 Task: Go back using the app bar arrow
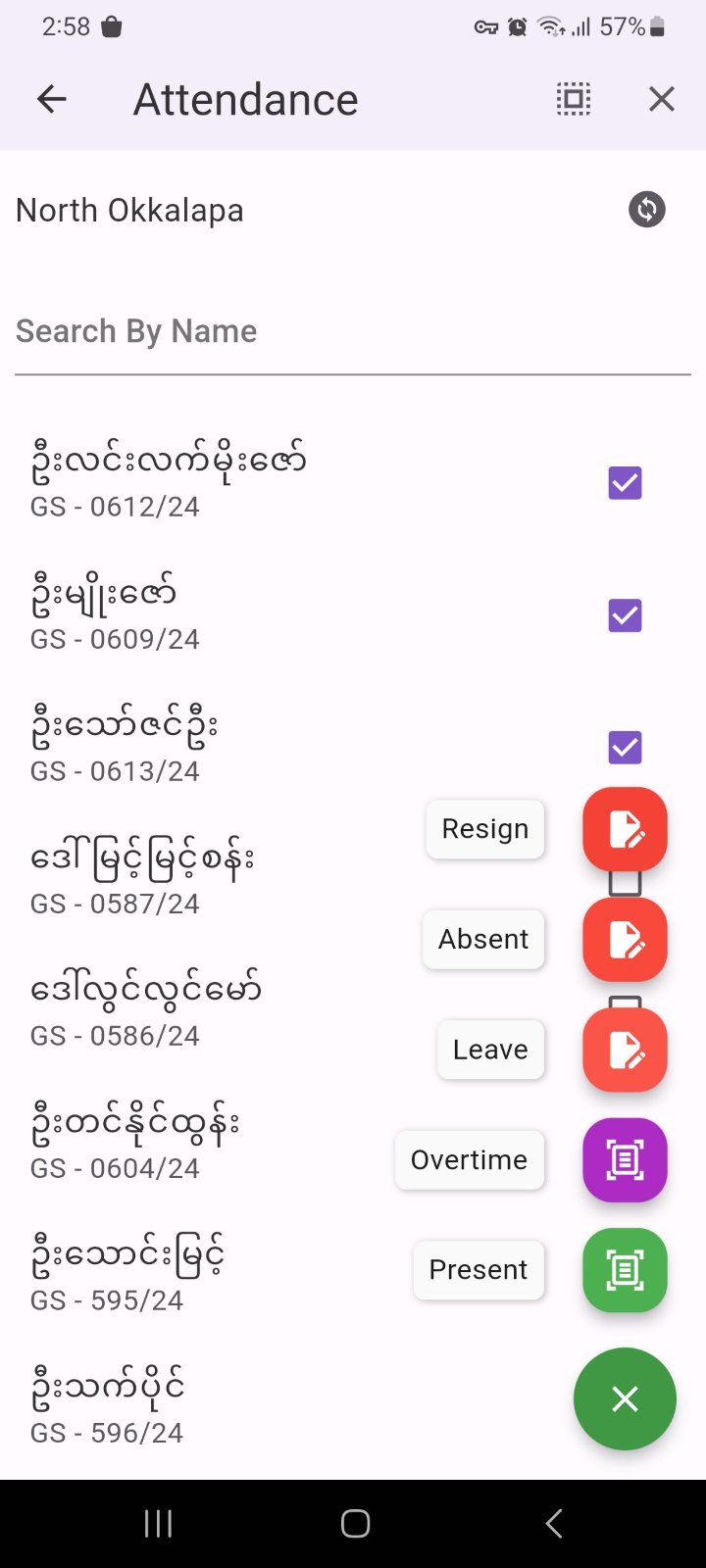52,99
